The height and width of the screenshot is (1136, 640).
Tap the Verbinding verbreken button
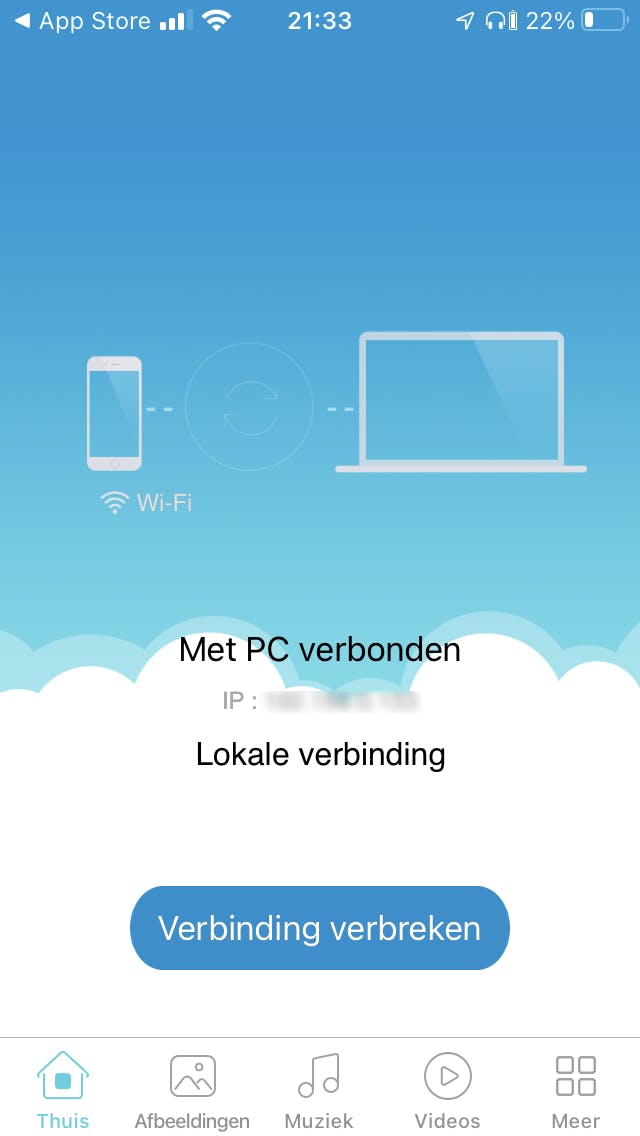point(320,928)
